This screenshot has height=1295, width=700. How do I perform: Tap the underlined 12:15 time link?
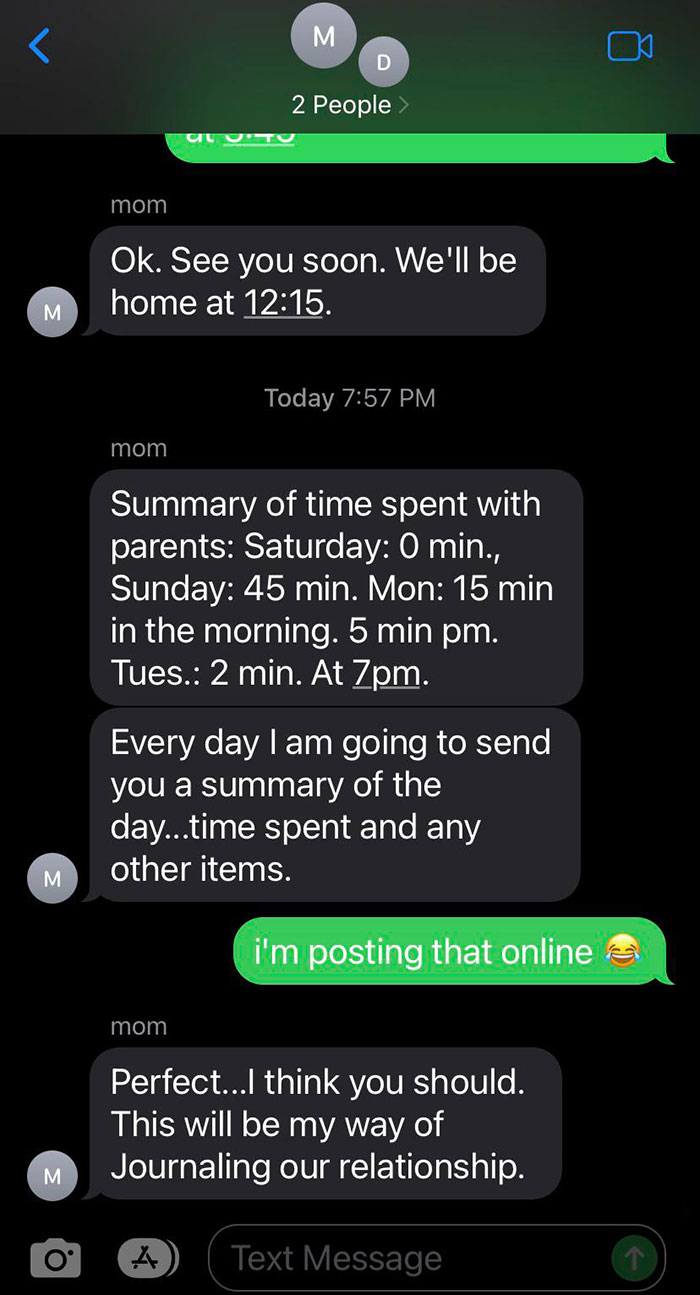[x=284, y=302]
